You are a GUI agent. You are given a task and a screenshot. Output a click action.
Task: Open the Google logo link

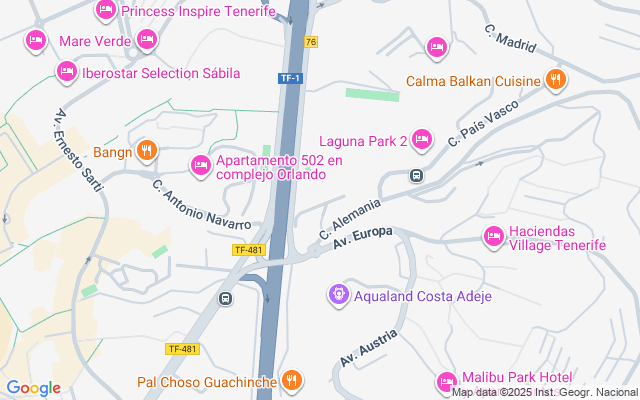point(33,388)
